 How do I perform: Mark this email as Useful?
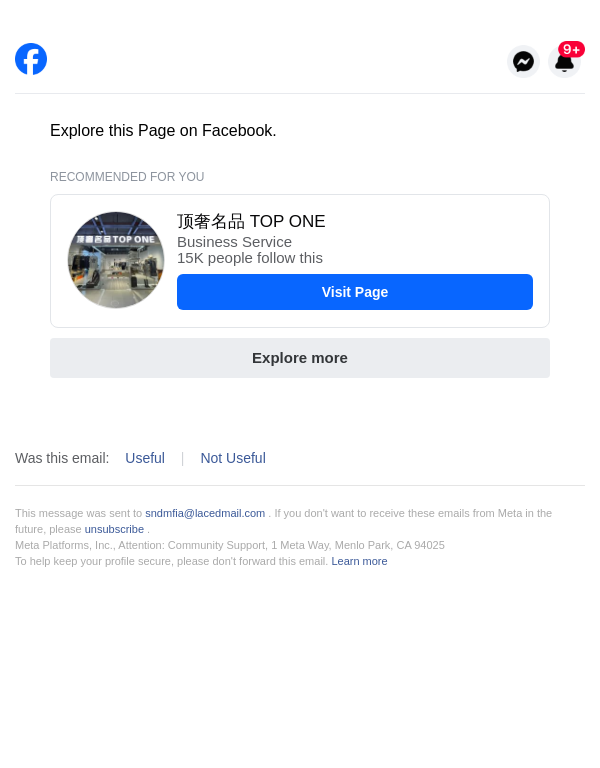(x=145, y=458)
